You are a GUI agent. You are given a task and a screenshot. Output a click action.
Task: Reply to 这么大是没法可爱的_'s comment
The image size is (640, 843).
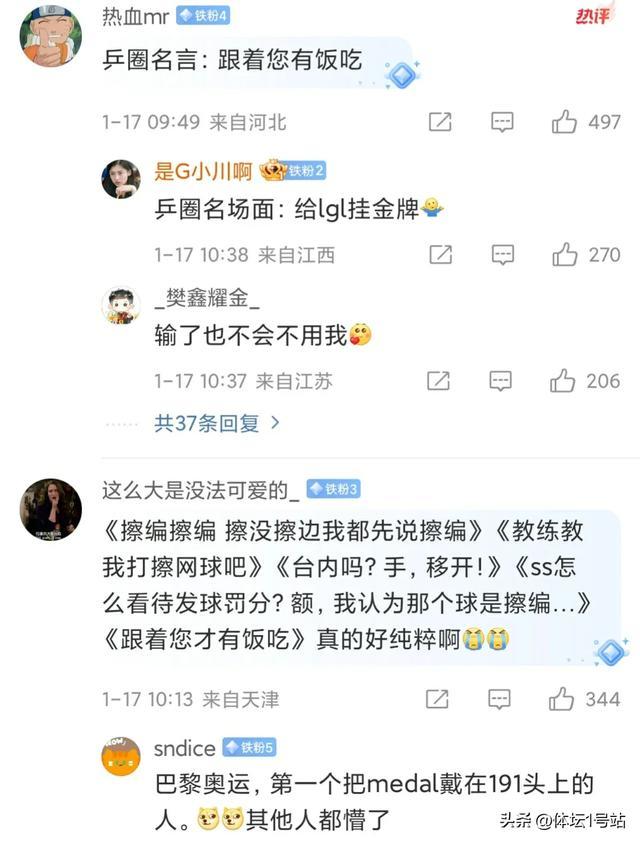pos(500,698)
